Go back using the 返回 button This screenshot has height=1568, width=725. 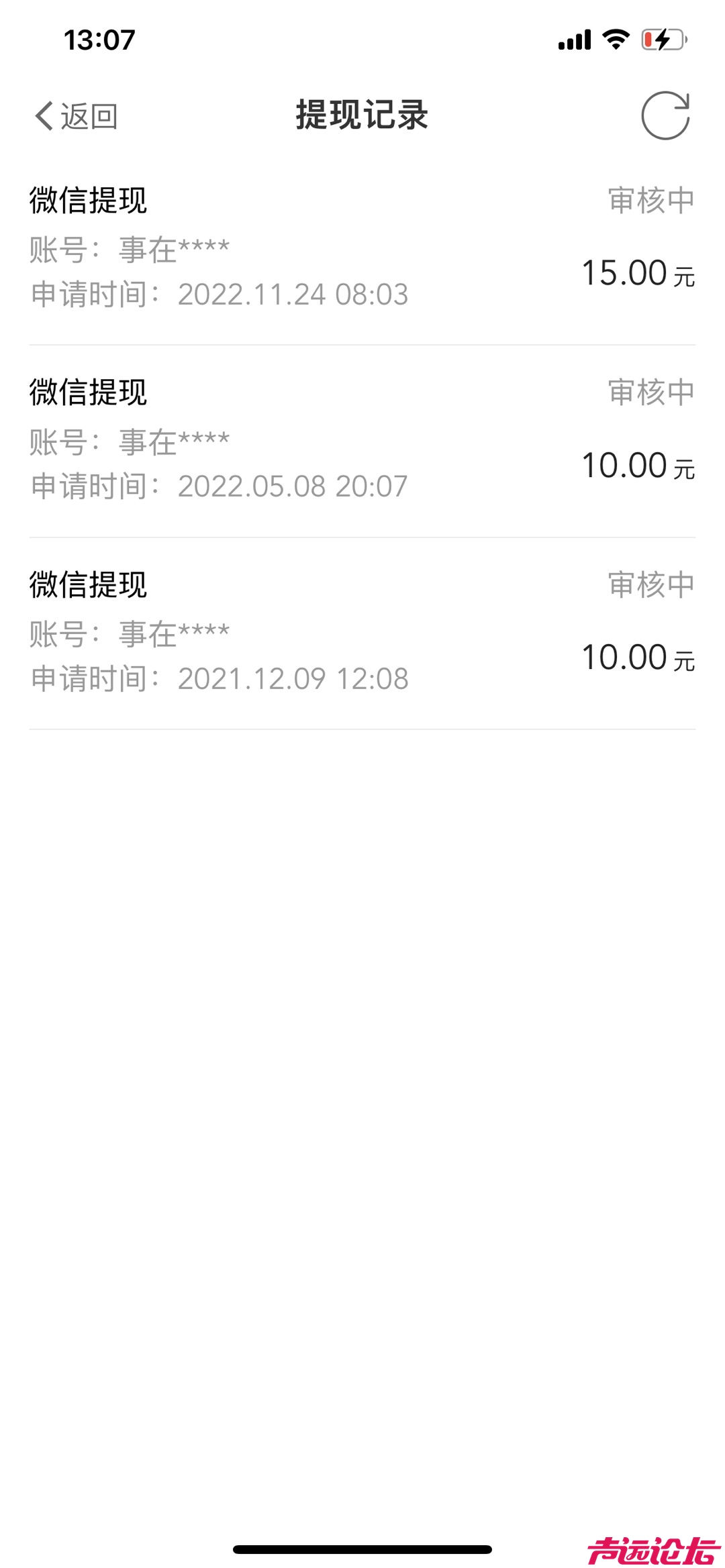76,116
